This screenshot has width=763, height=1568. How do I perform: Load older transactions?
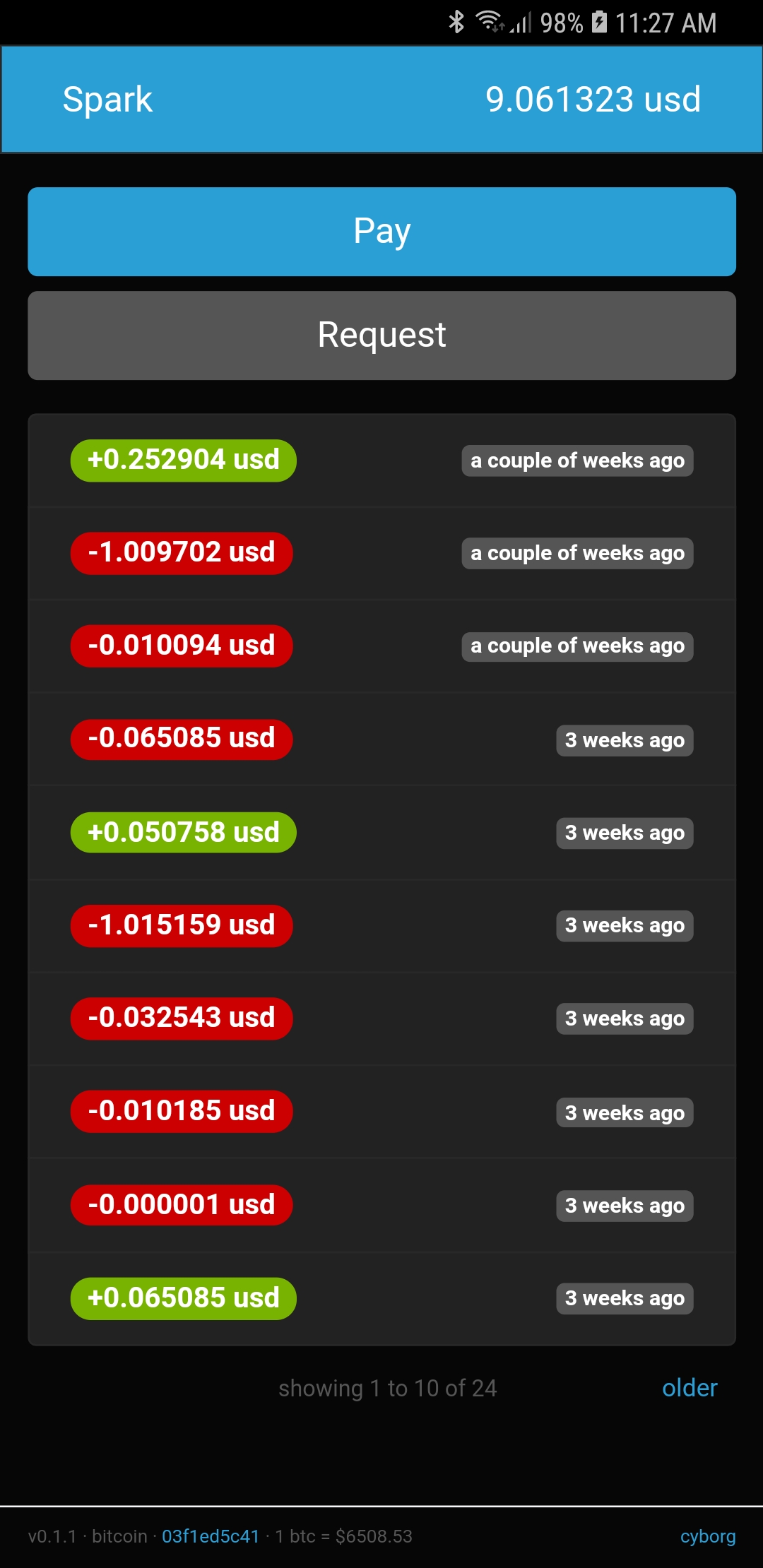[x=689, y=1388]
